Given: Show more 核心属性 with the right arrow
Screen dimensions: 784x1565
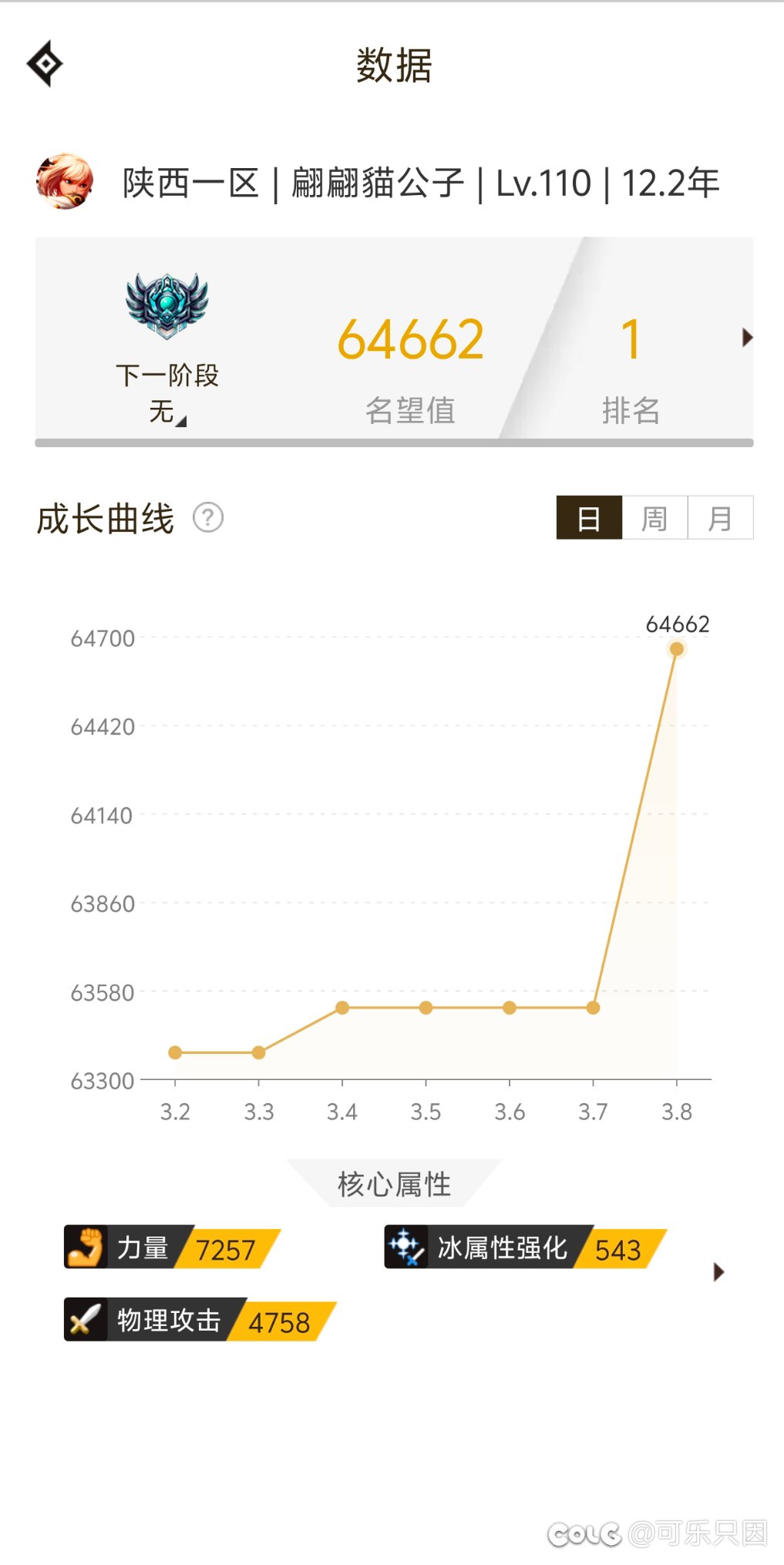Looking at the screenshot, I should [x=718, y=1272].
